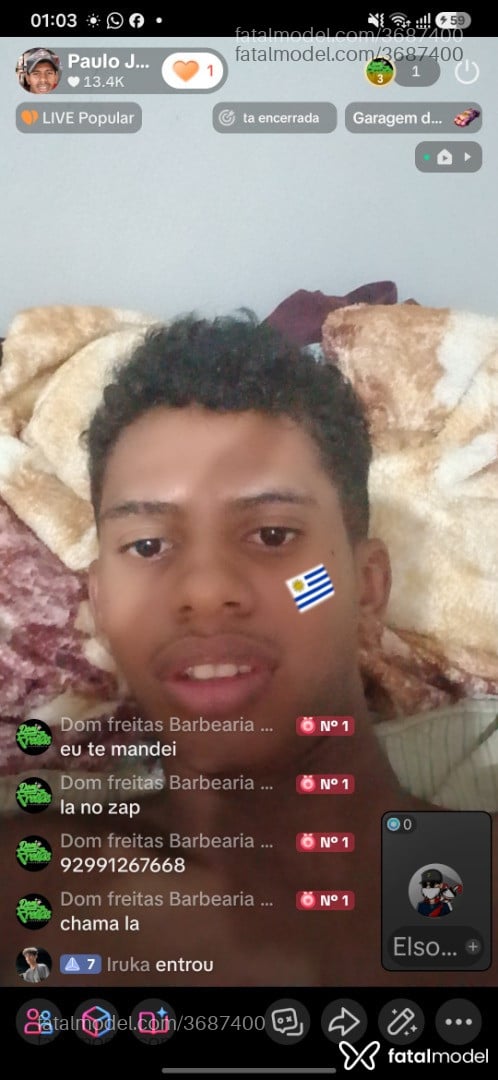The width and height of the screenshot is (498, 1080).
Task: Open the LIVE Popular chip
Action: (79, 118)
